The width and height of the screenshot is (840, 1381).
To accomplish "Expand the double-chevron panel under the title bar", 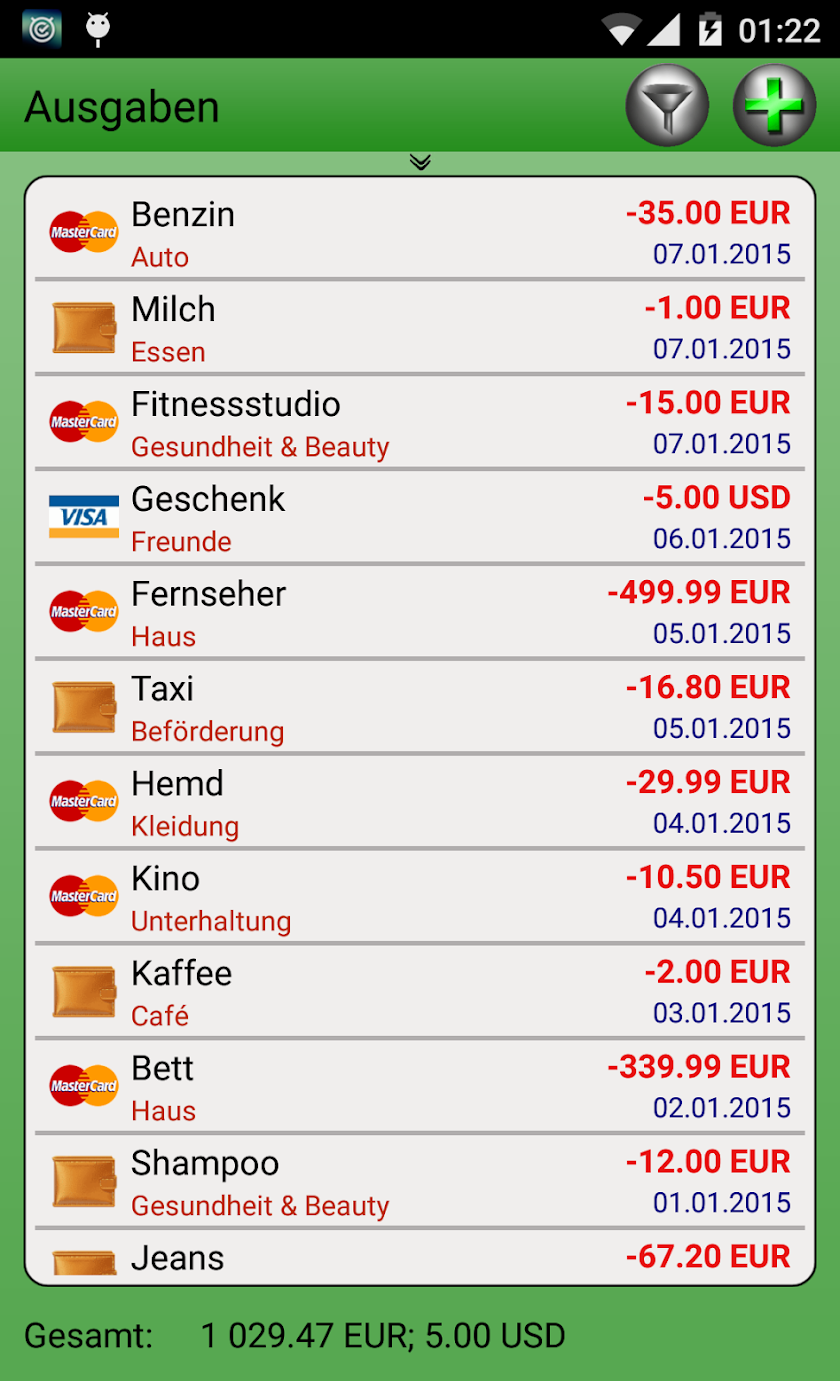I will (420, 162).
